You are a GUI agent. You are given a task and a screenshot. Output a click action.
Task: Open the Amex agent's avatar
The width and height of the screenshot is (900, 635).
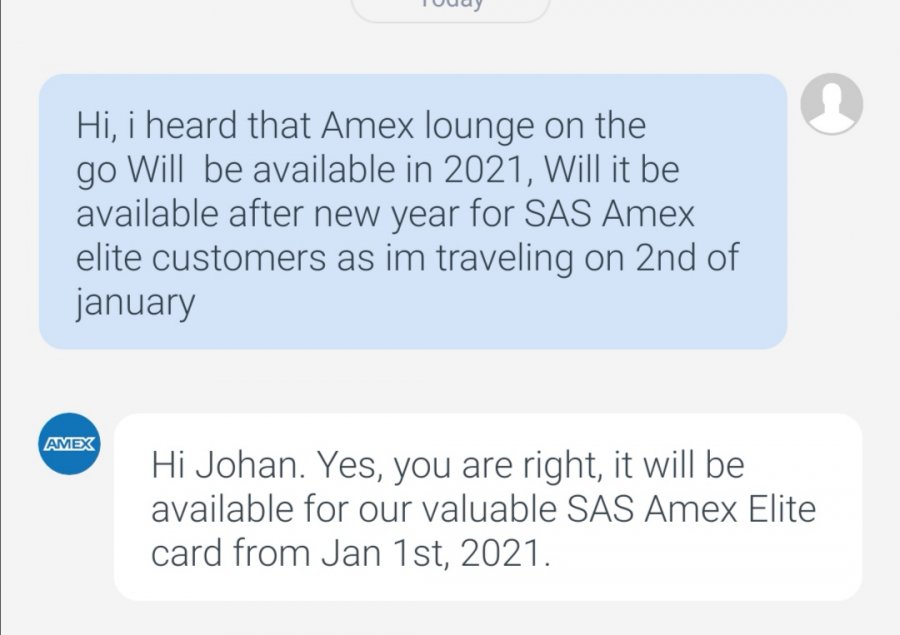pos(69,444)
